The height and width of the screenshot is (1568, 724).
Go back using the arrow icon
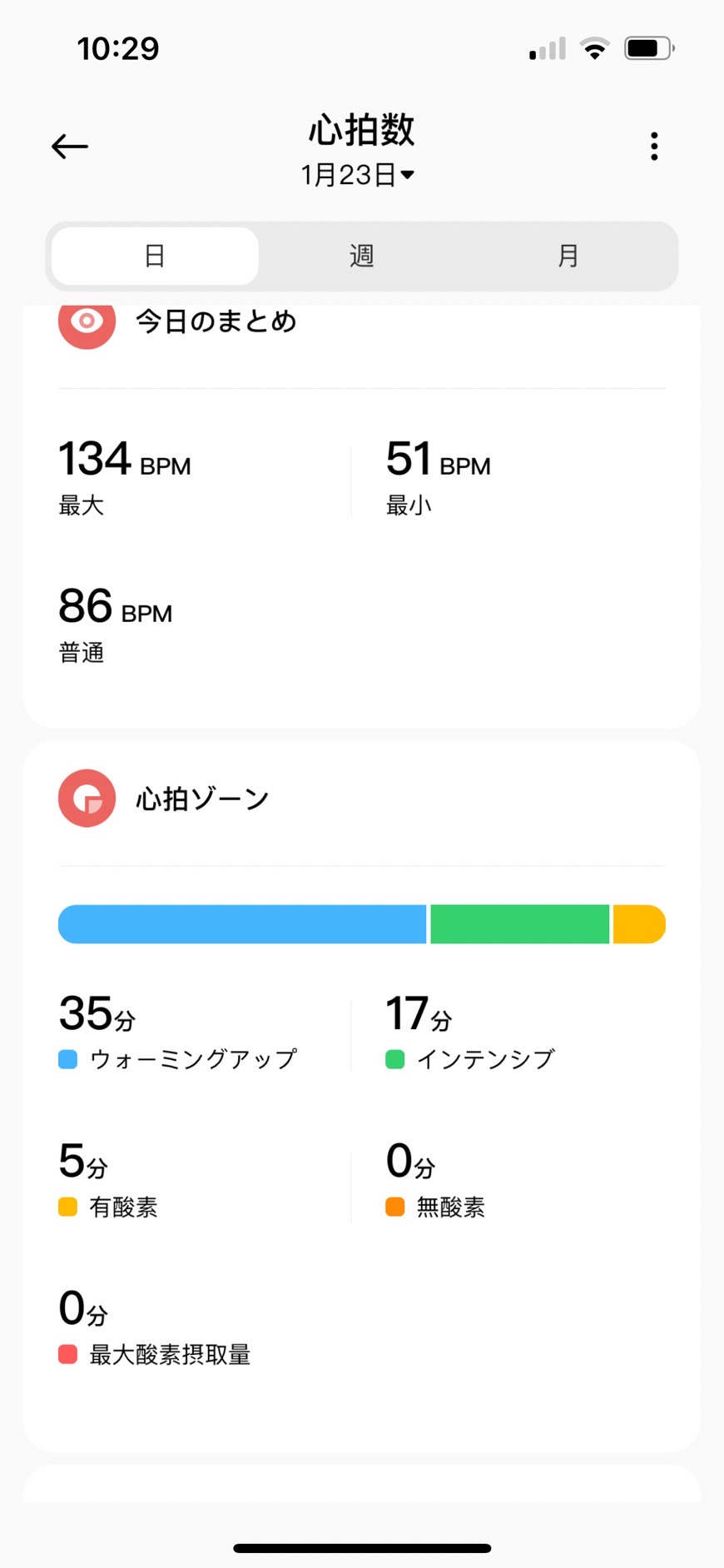pos(70,147)
